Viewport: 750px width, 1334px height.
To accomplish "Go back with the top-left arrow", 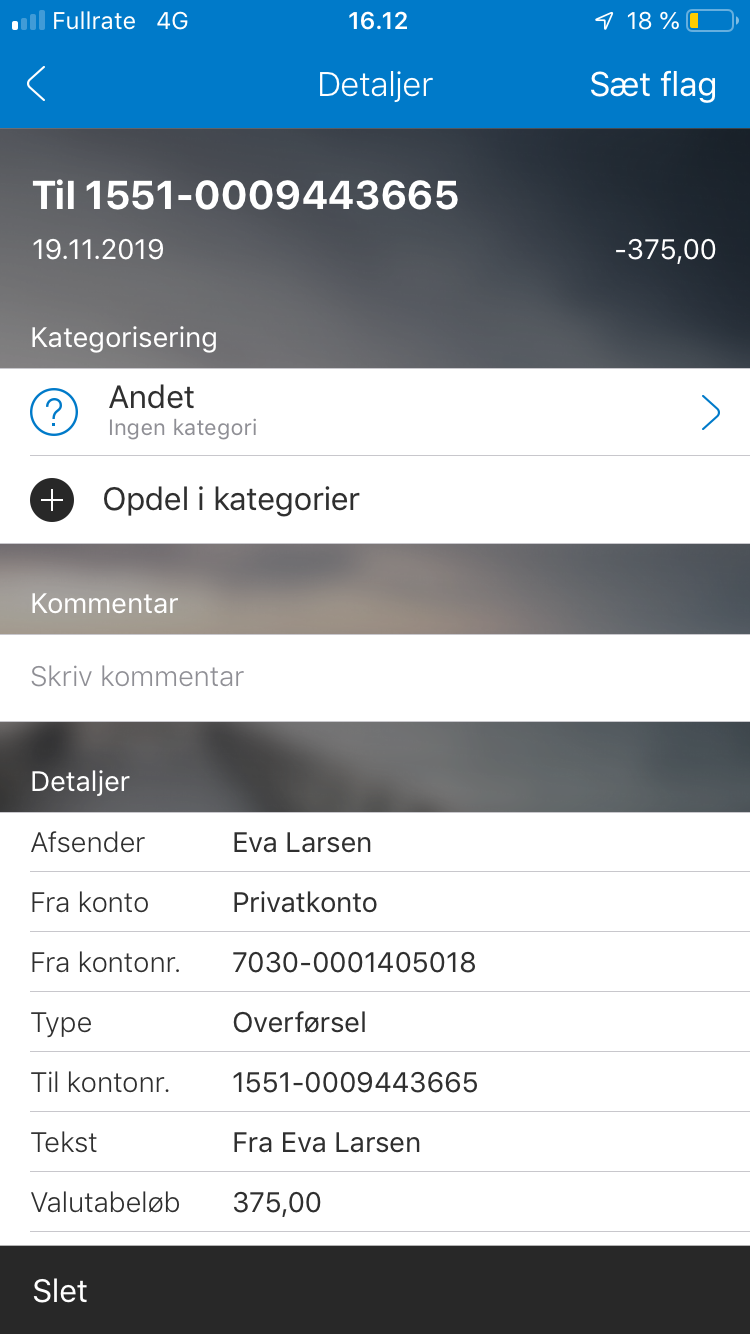I will click(x=36, y=85).
